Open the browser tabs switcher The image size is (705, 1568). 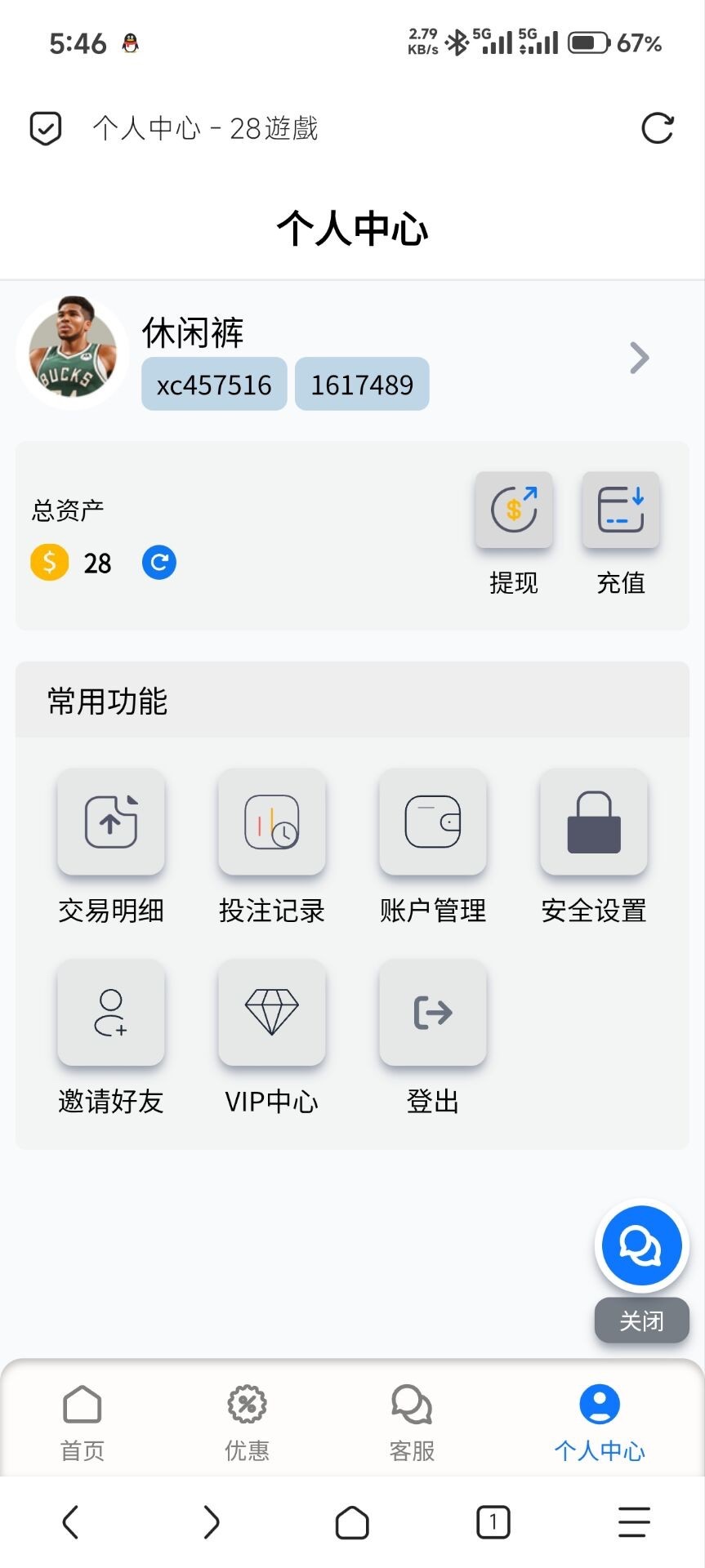pos(493,1522)
